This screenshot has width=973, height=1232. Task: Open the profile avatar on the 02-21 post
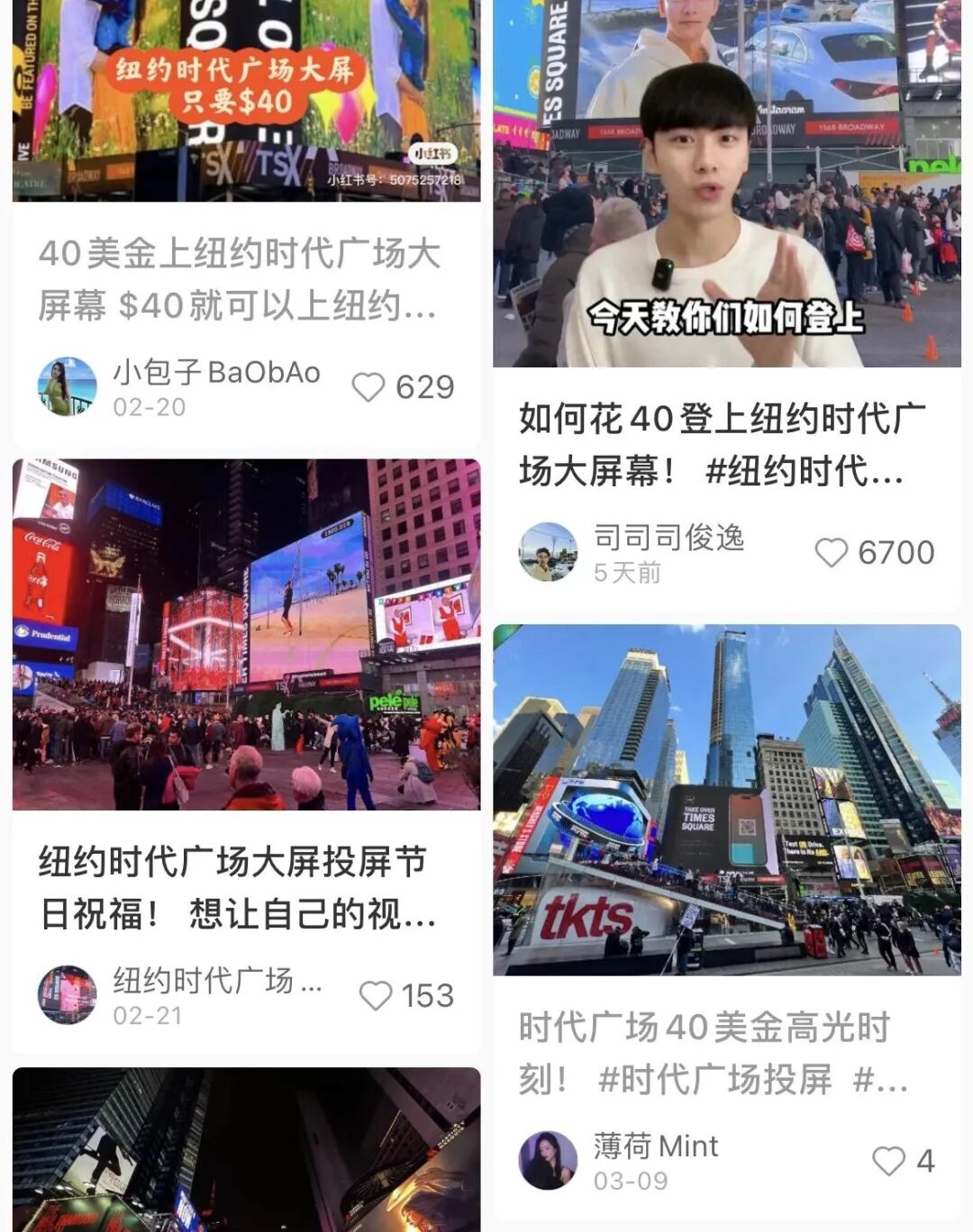coord(67,995)
